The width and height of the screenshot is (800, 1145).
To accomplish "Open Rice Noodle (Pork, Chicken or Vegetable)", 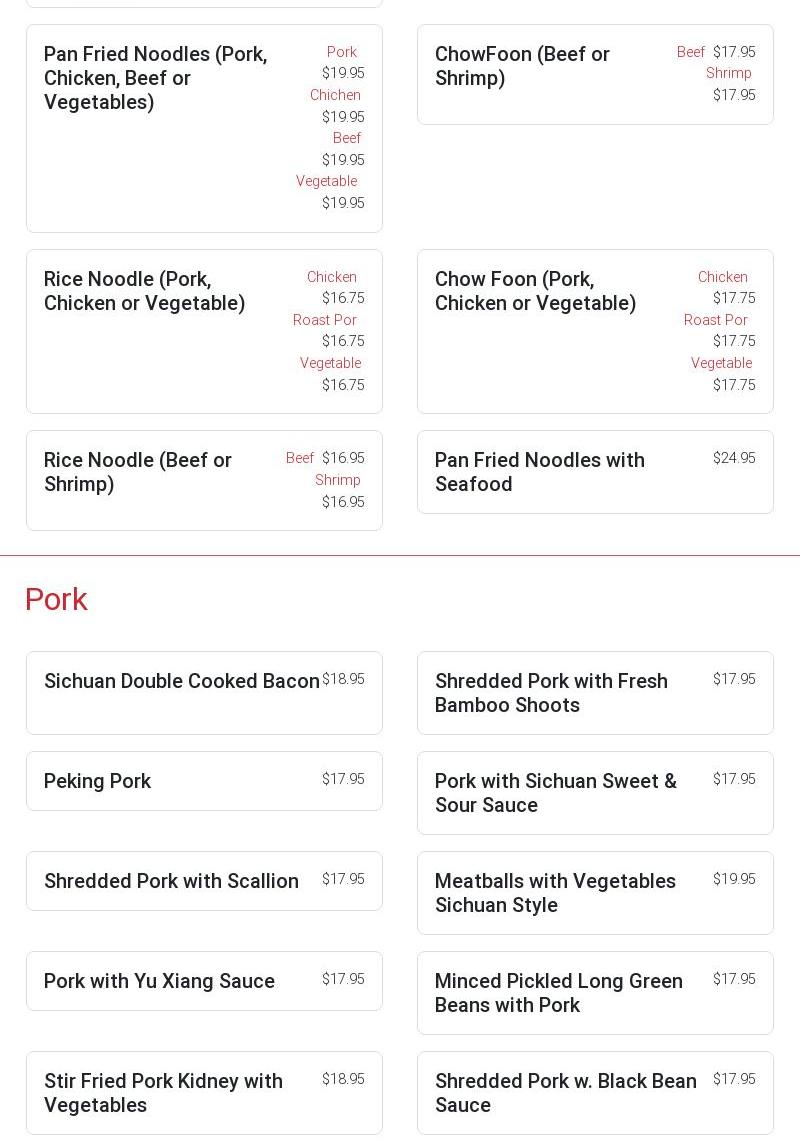I will pyautogui.click(x=145, y=291).
